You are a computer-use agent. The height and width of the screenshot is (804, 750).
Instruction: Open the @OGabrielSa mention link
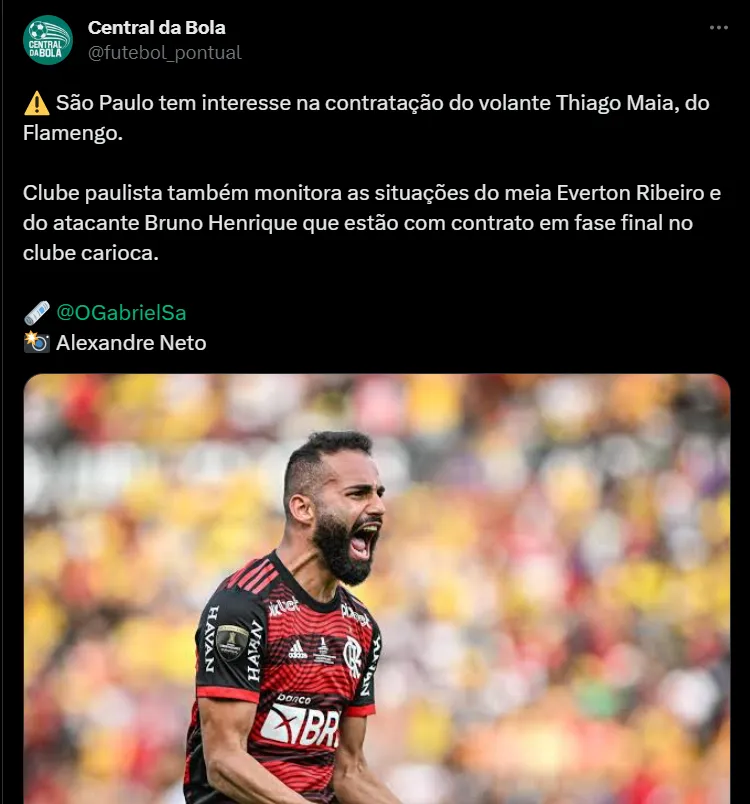point(121,313)
